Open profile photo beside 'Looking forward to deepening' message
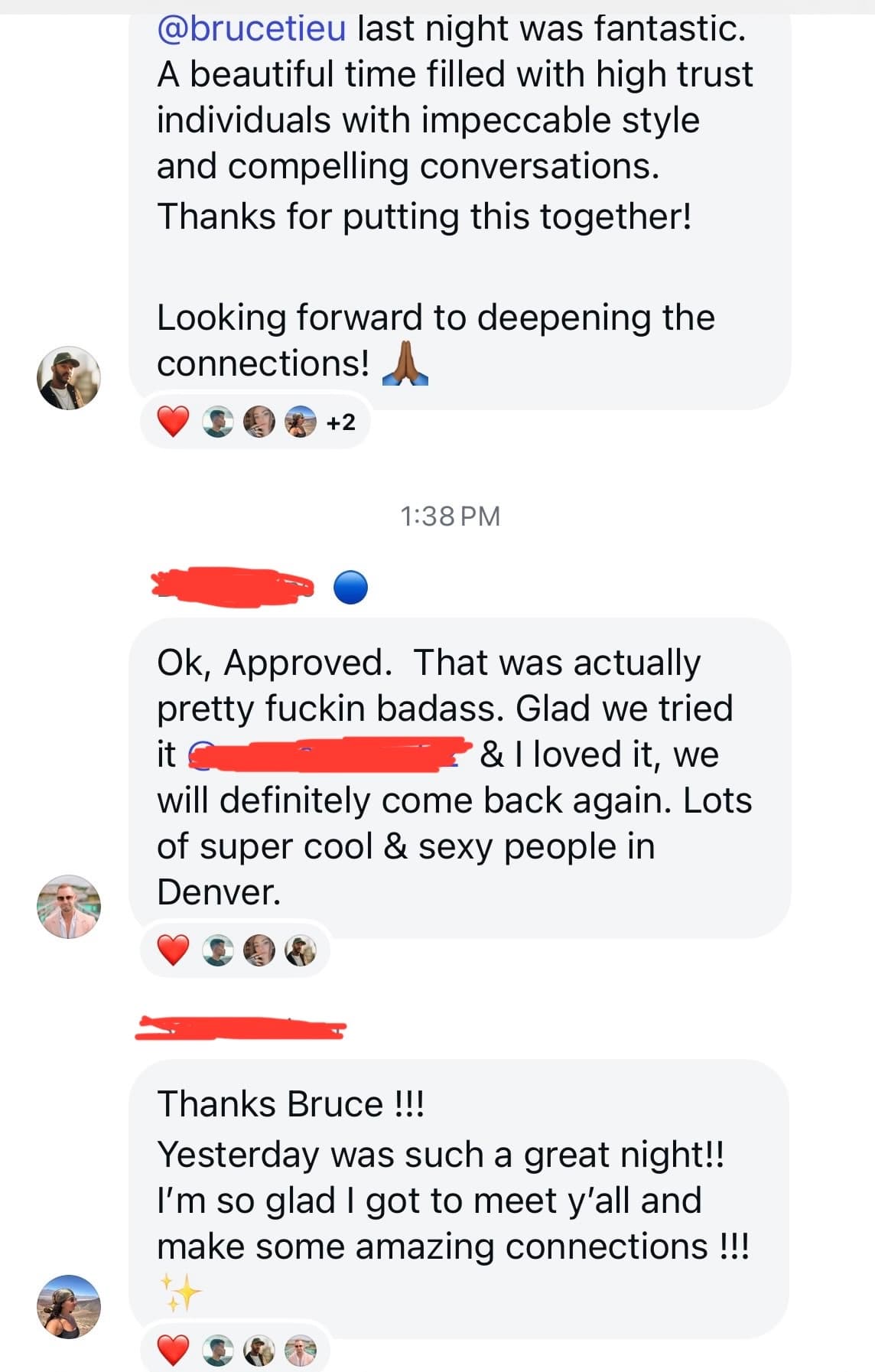The image size is (875, 1372). click(x=69, y=378)
